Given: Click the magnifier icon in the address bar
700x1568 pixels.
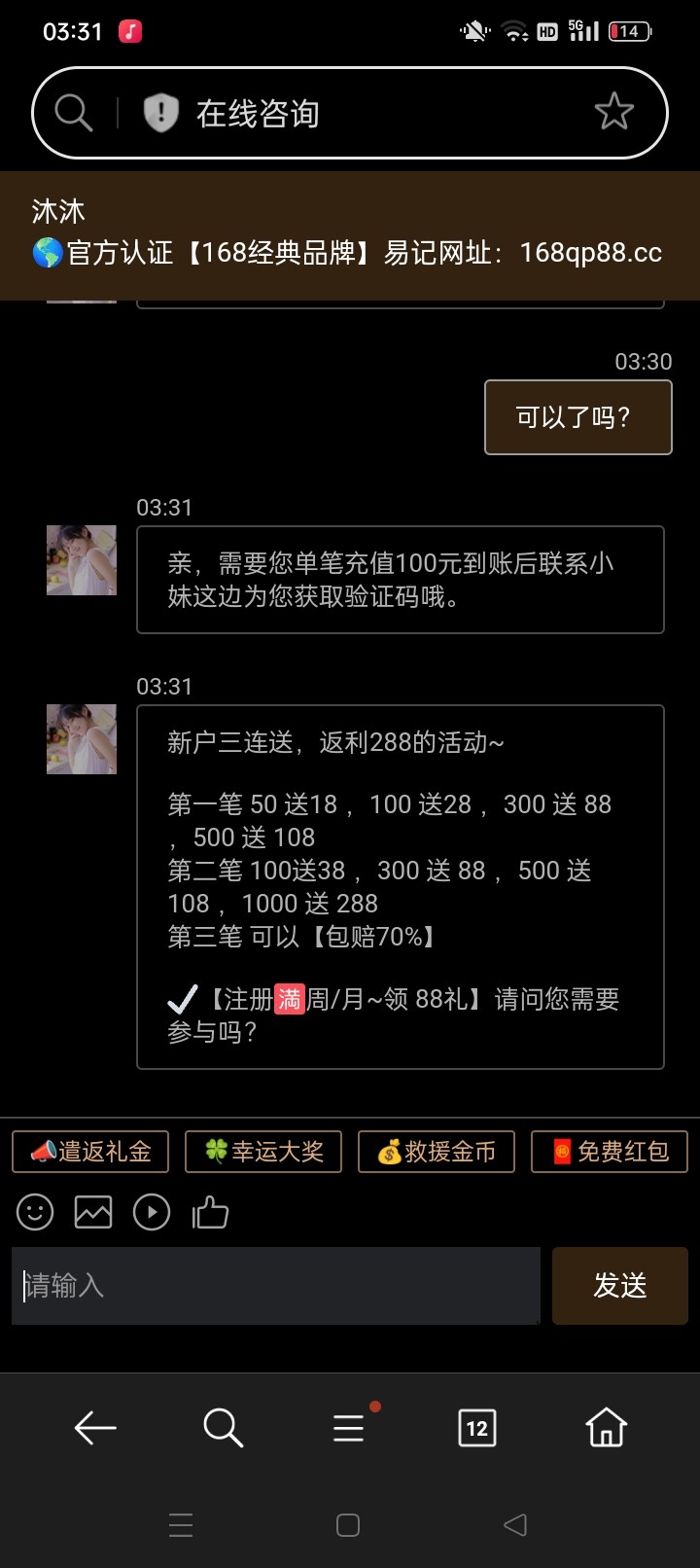Looking at the screenshot, I should [x=73, y=112].
